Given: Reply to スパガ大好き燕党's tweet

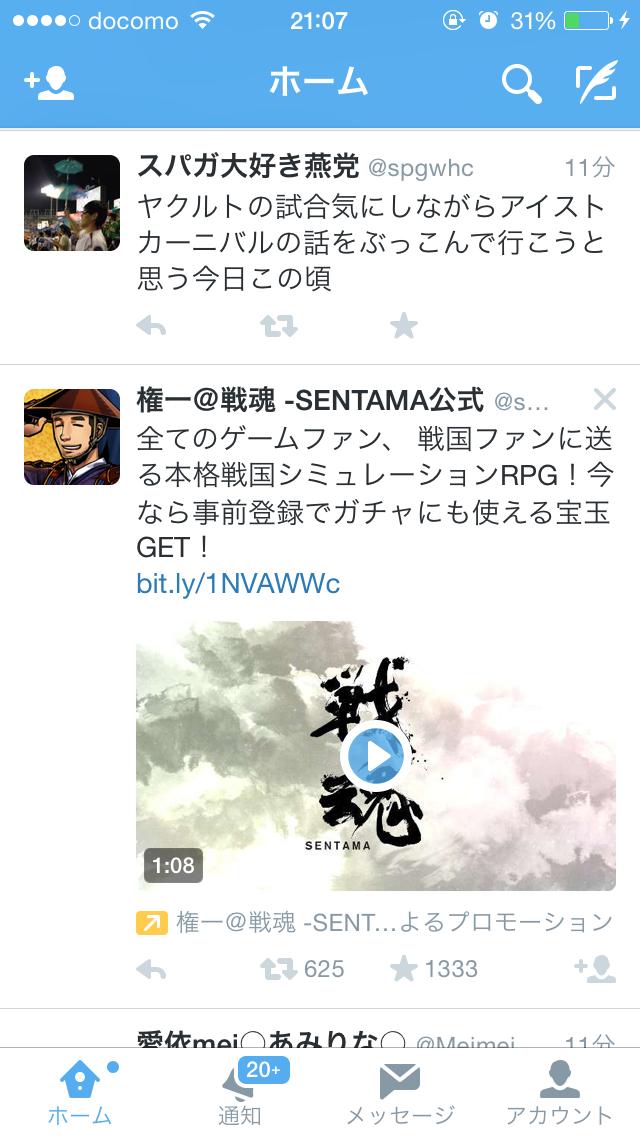Looking at the screenshot, I should [x=151, y=326].
